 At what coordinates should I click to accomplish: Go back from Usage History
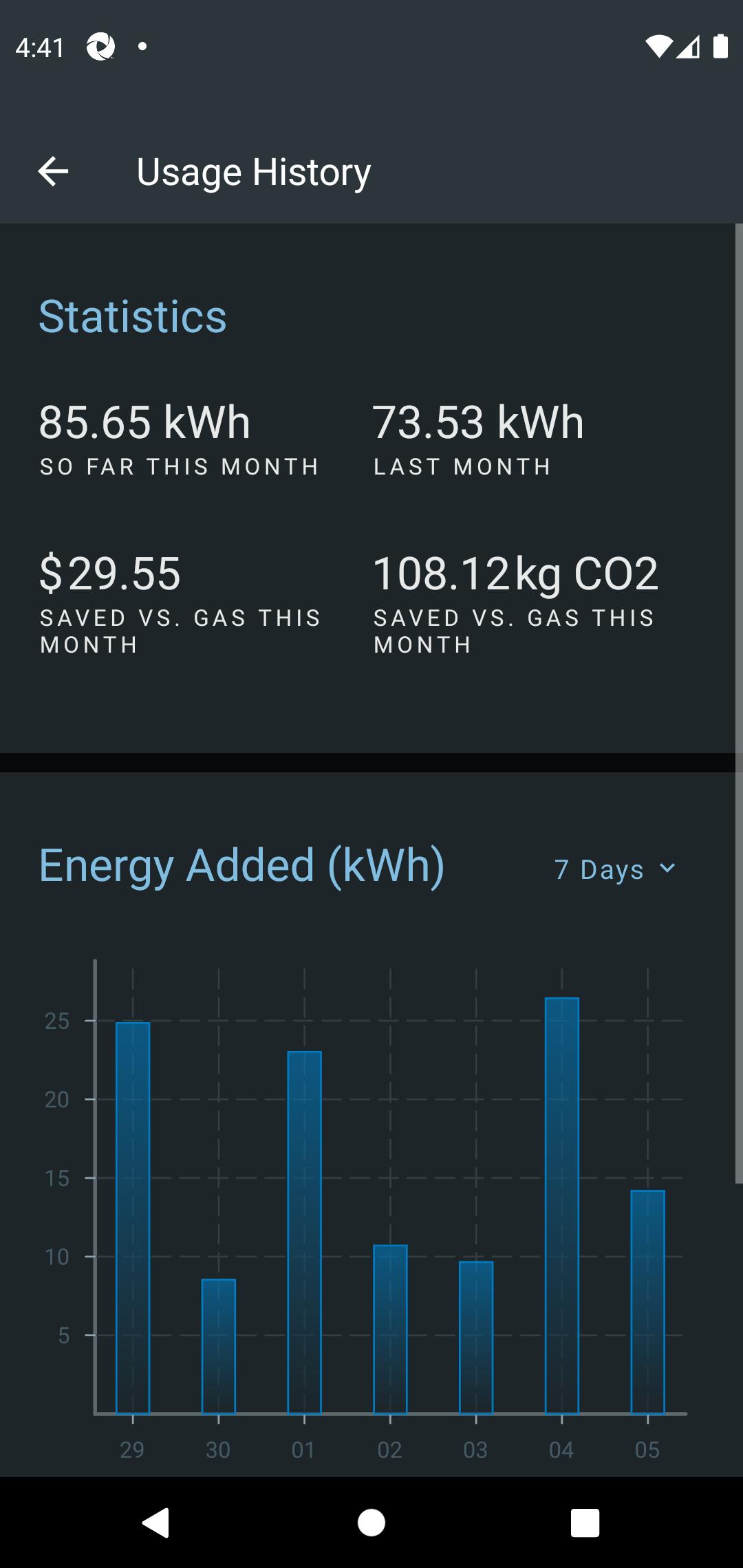[53, 171]
